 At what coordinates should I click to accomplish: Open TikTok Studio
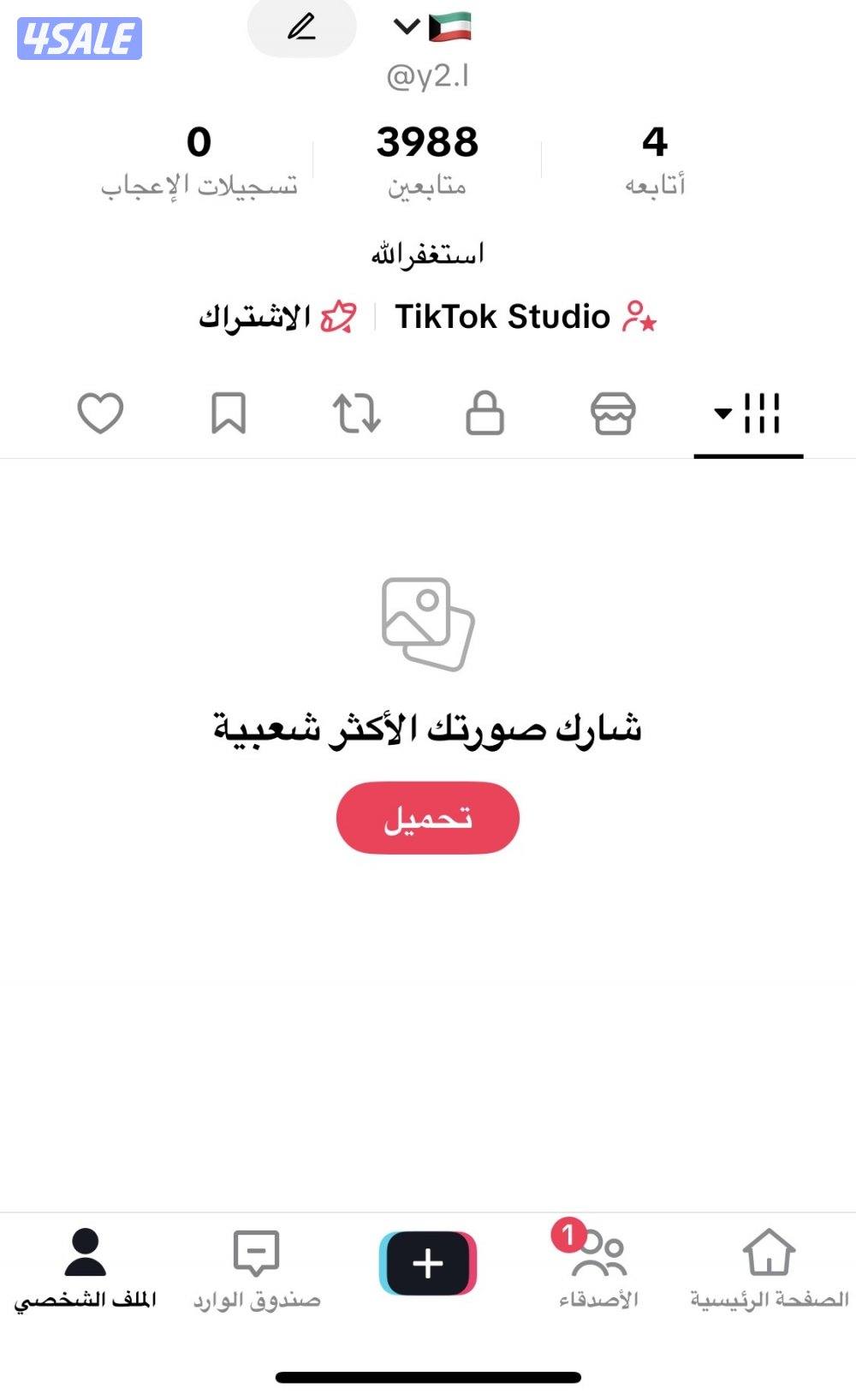pos(522,317)
